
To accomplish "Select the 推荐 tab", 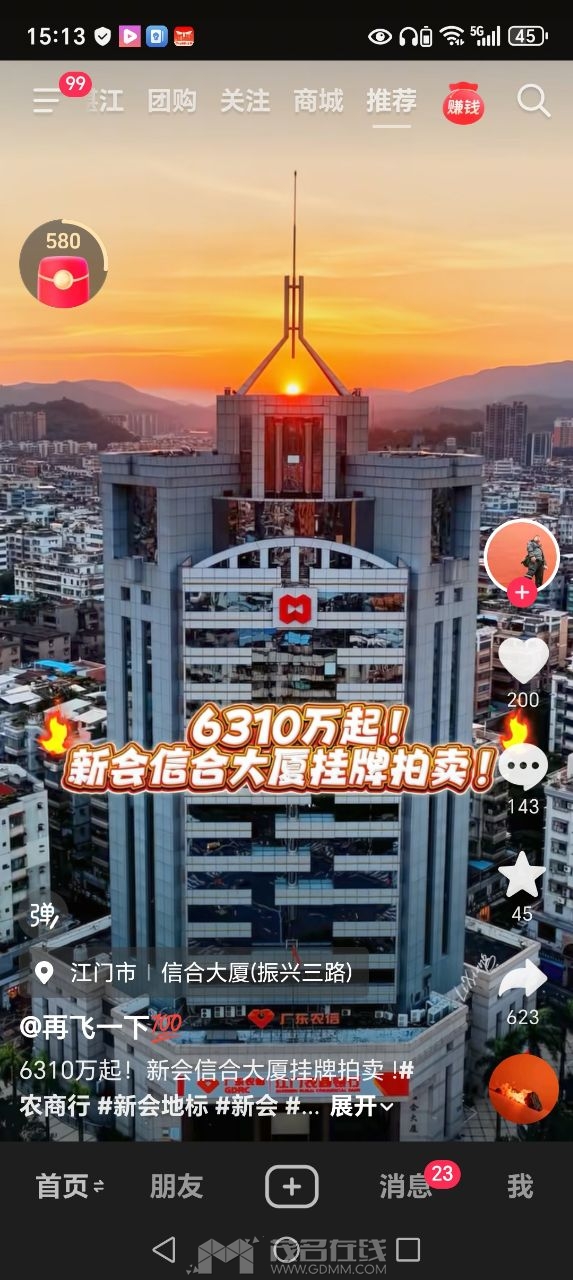I will [x=391, y=101].
